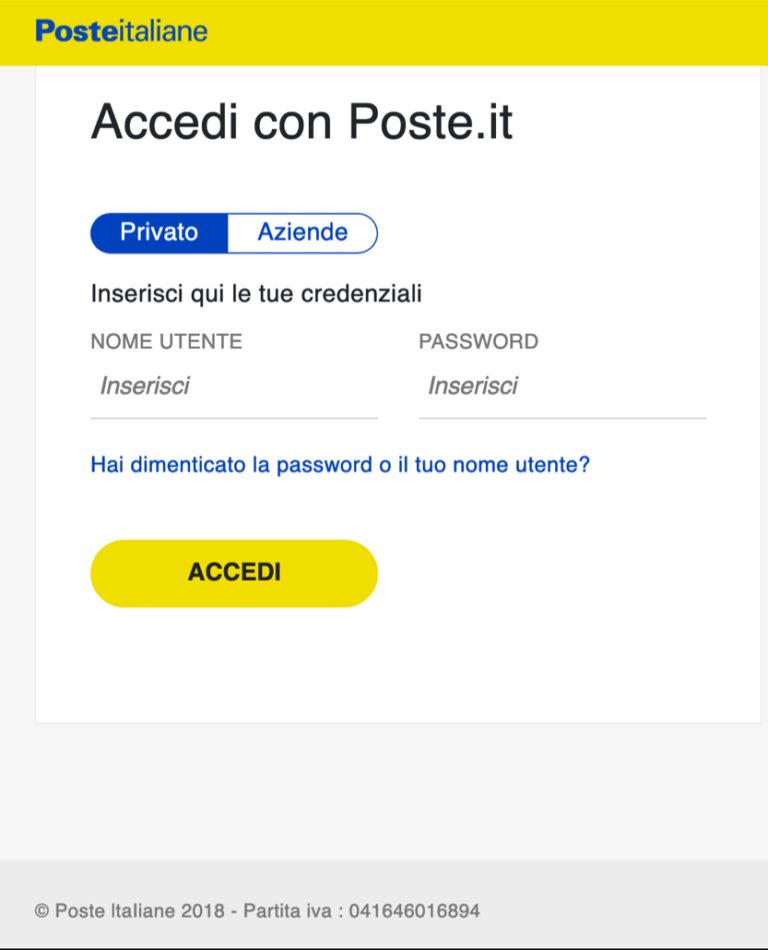This screenshot has height=950, width=768.
Task: Enable the Aziende account option
Action: click(303, 232)
